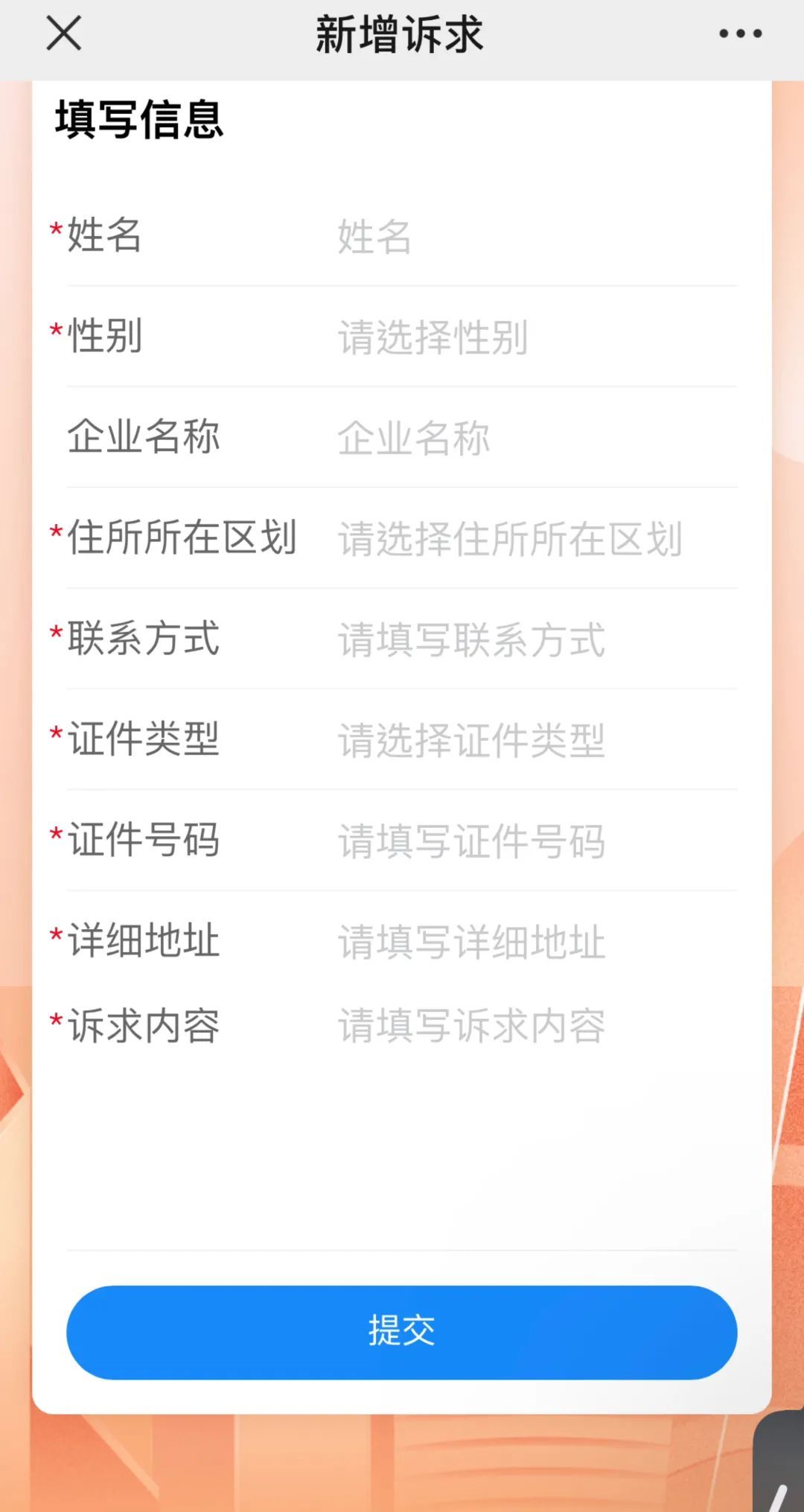Close the 新增诉求 page
This screenshot has height=1512, width=804.
[64, 34]
